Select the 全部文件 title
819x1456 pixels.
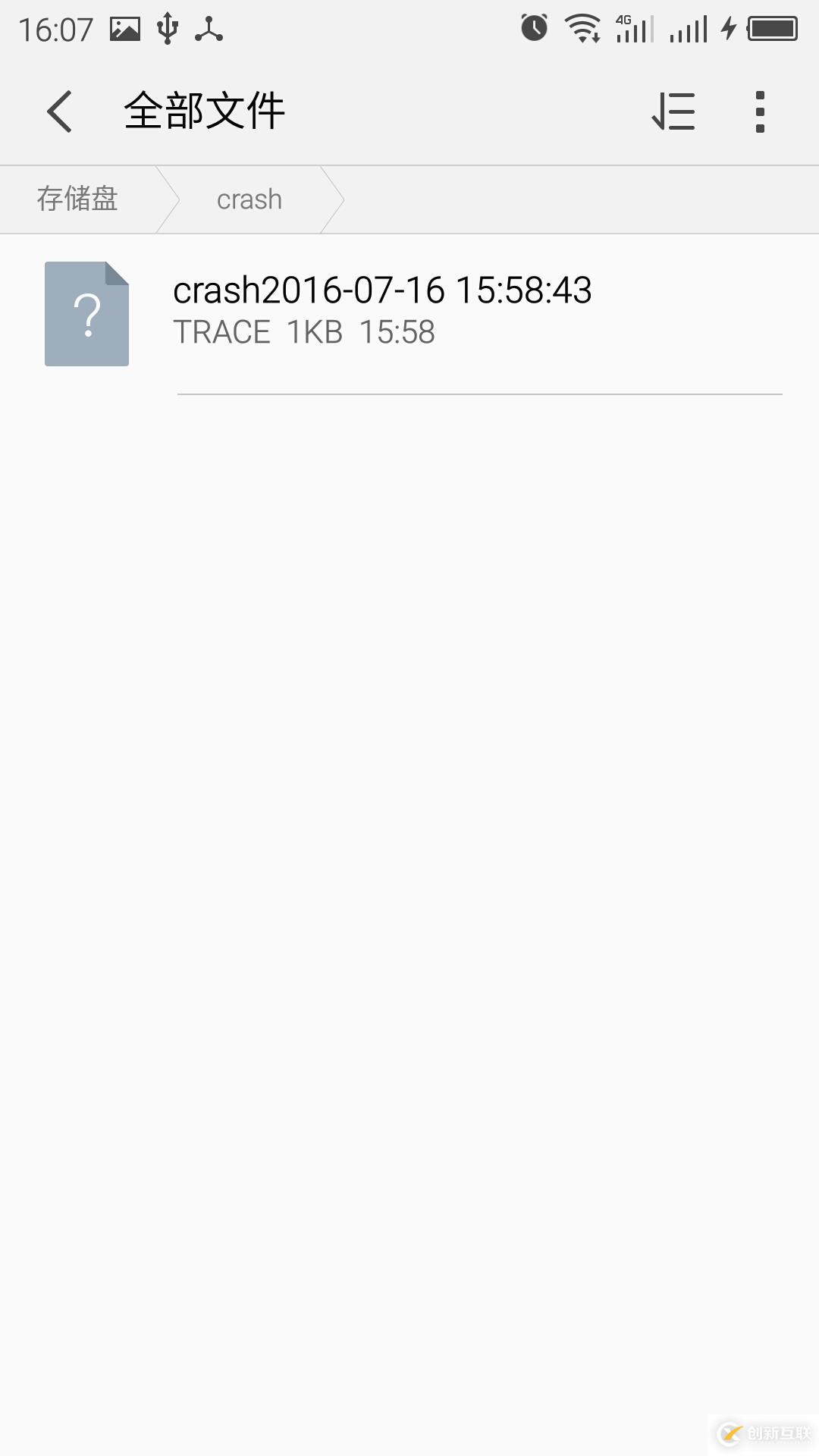(205, 110)
